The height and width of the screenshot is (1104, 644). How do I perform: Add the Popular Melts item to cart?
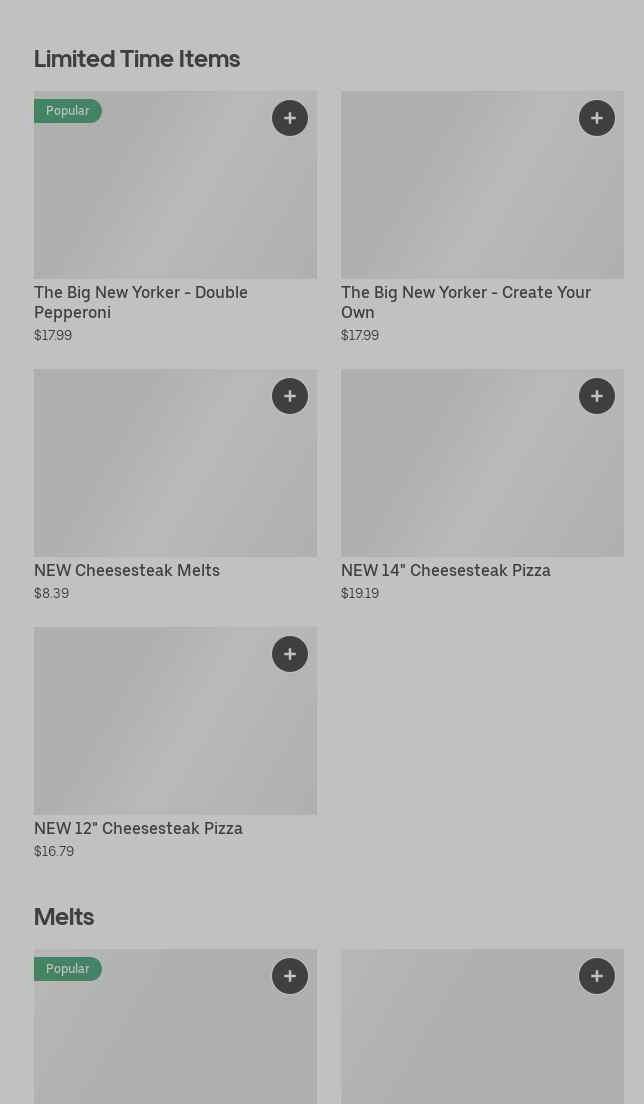coord(290,976)
